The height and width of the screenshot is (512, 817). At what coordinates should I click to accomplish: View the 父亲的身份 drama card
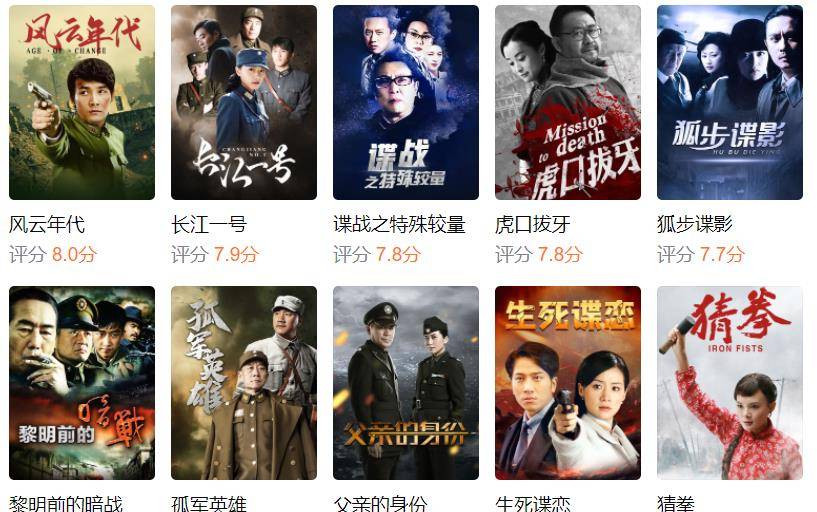point(406,383)
